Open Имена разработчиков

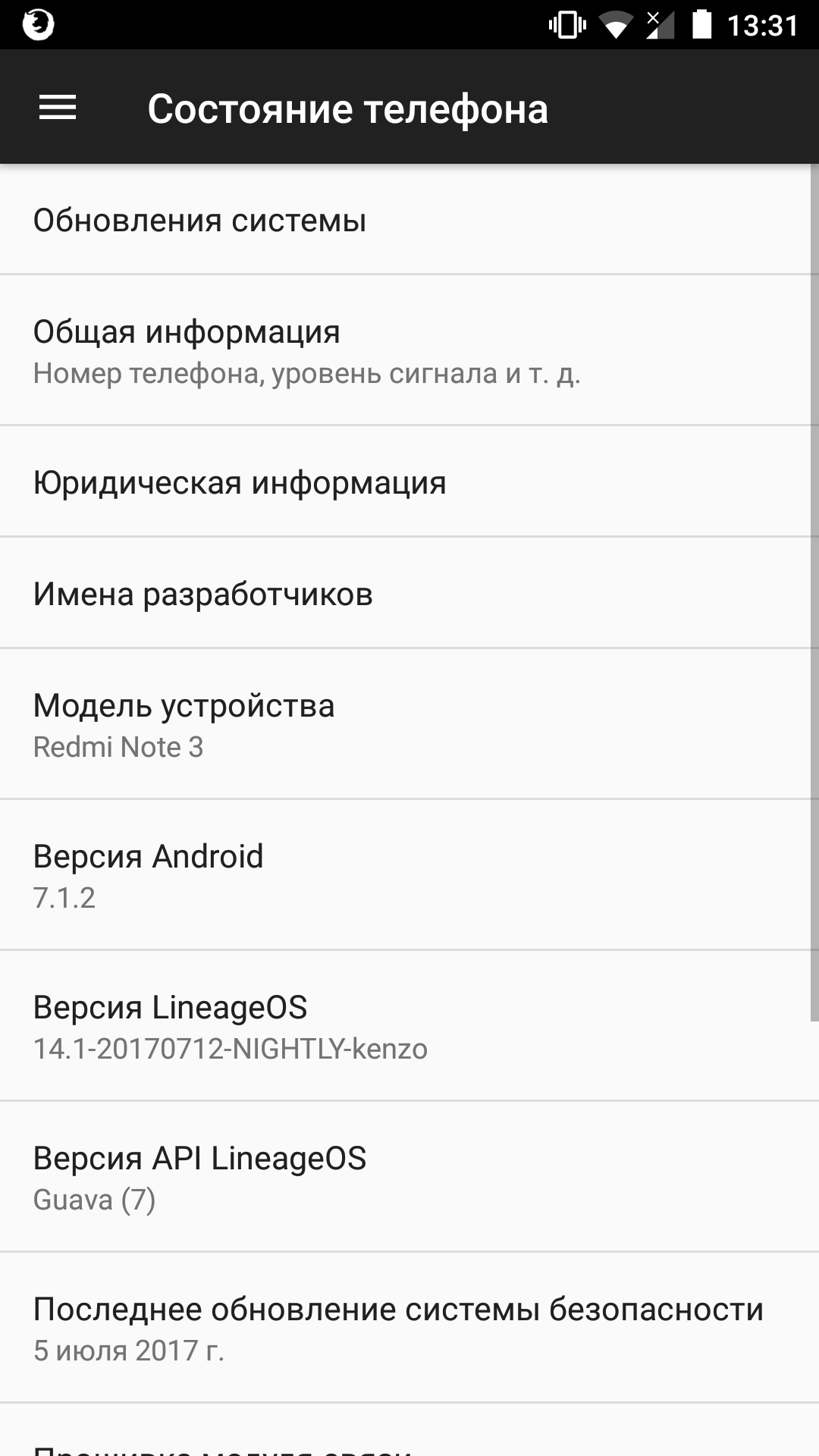(409, 594)
